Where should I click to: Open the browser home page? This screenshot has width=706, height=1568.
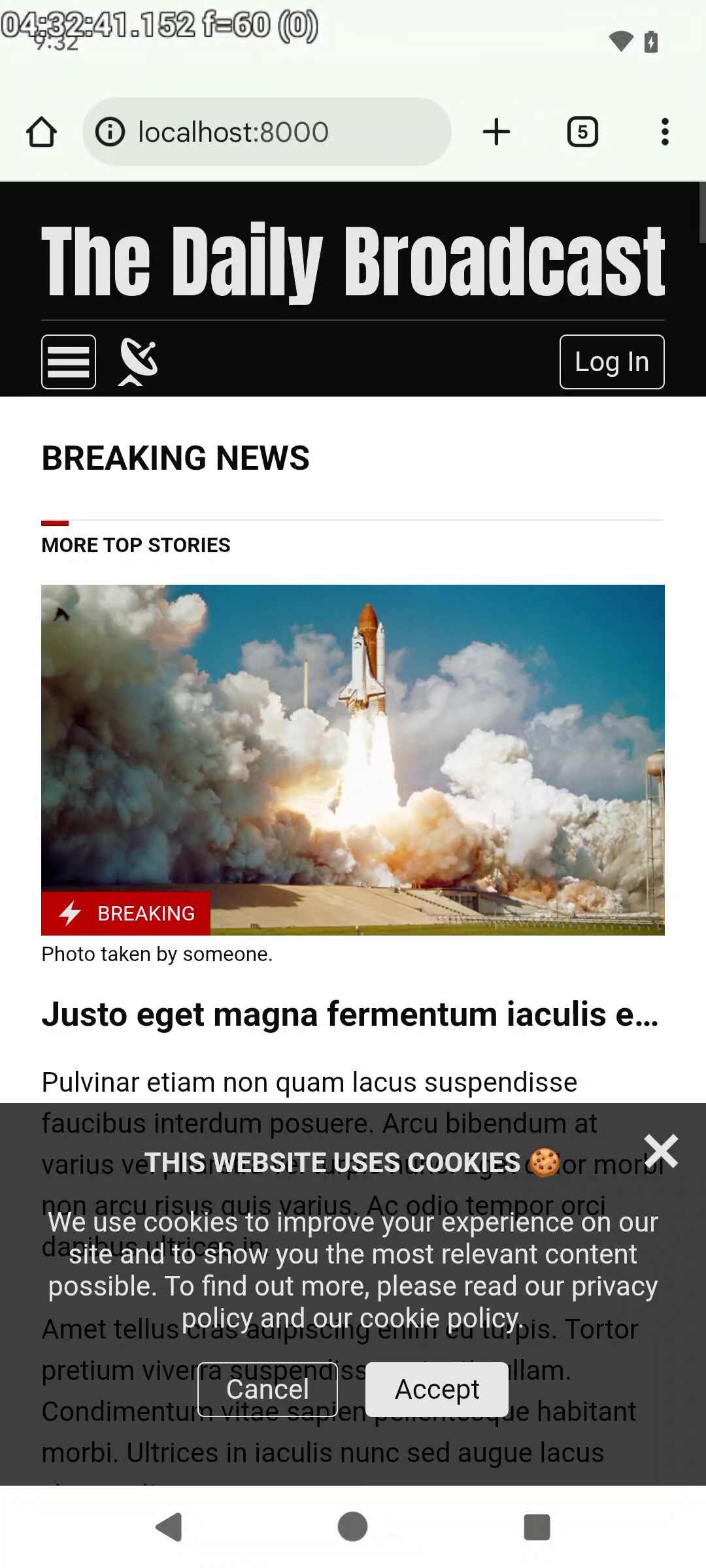[41, 132]
